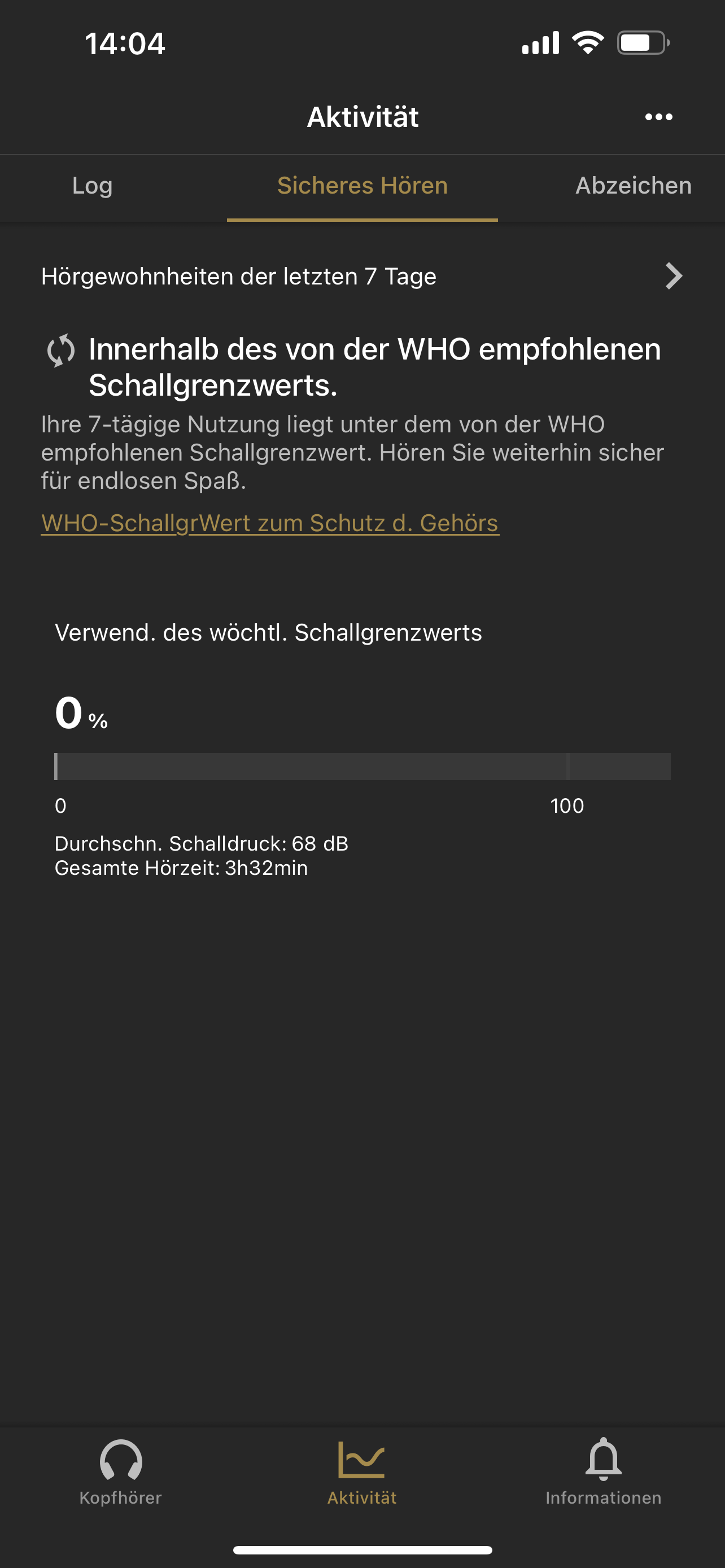Switch to the Log tab
Screen dimensions: 725x1568
[x=92, y=186]
